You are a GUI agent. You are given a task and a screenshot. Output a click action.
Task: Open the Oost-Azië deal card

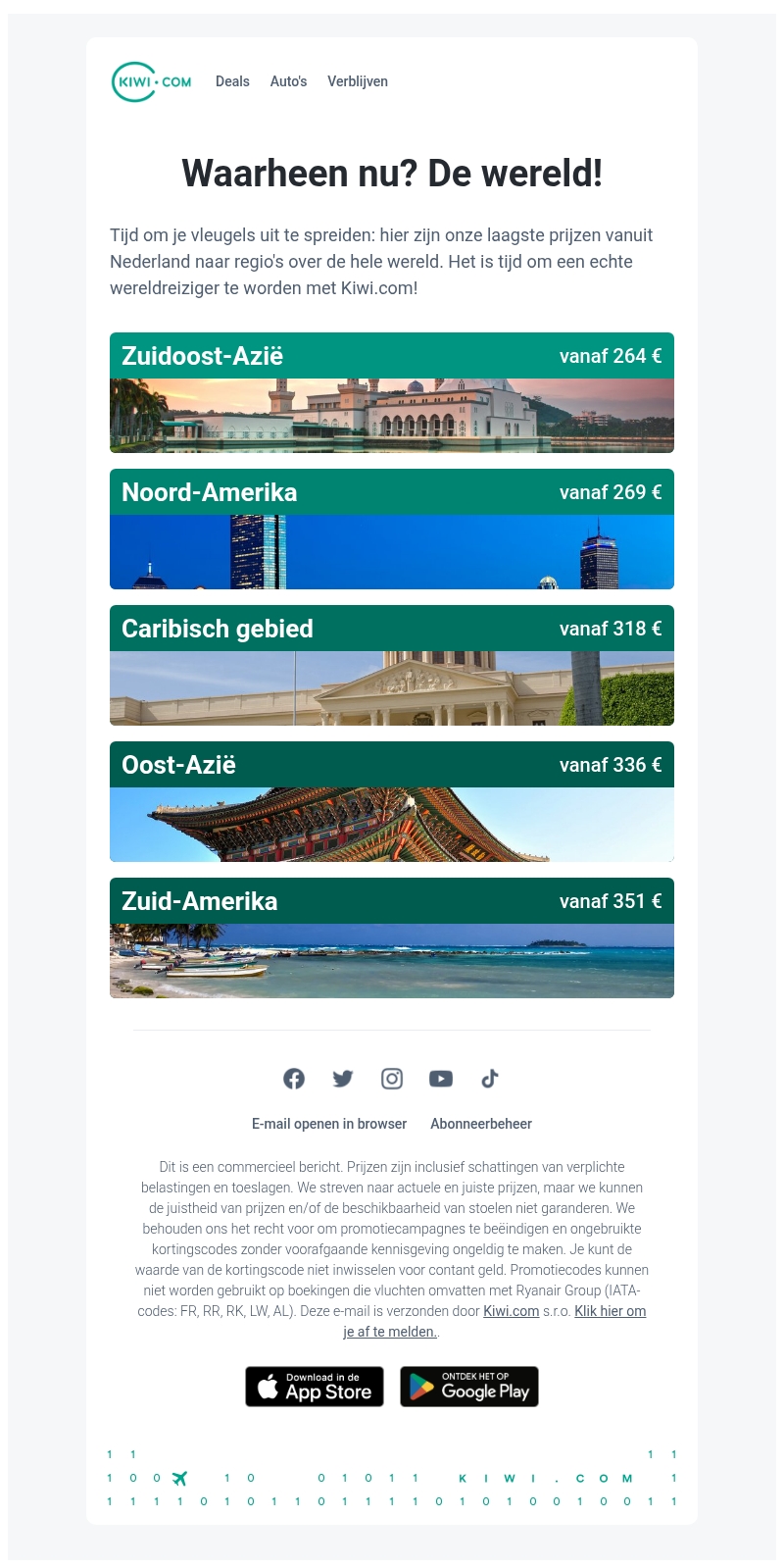[x=392, y=802]
